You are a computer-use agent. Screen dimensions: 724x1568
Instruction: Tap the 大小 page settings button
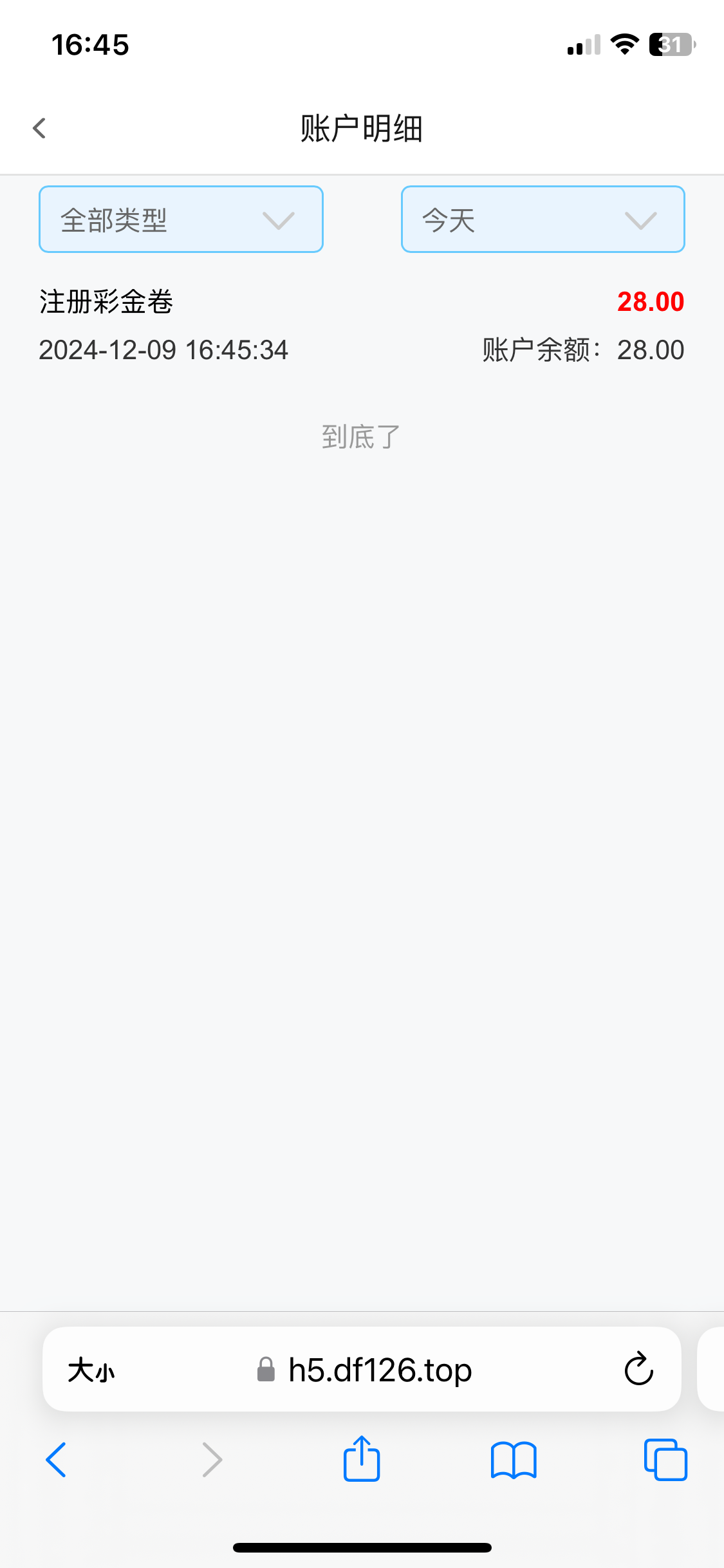[91, 1370]
